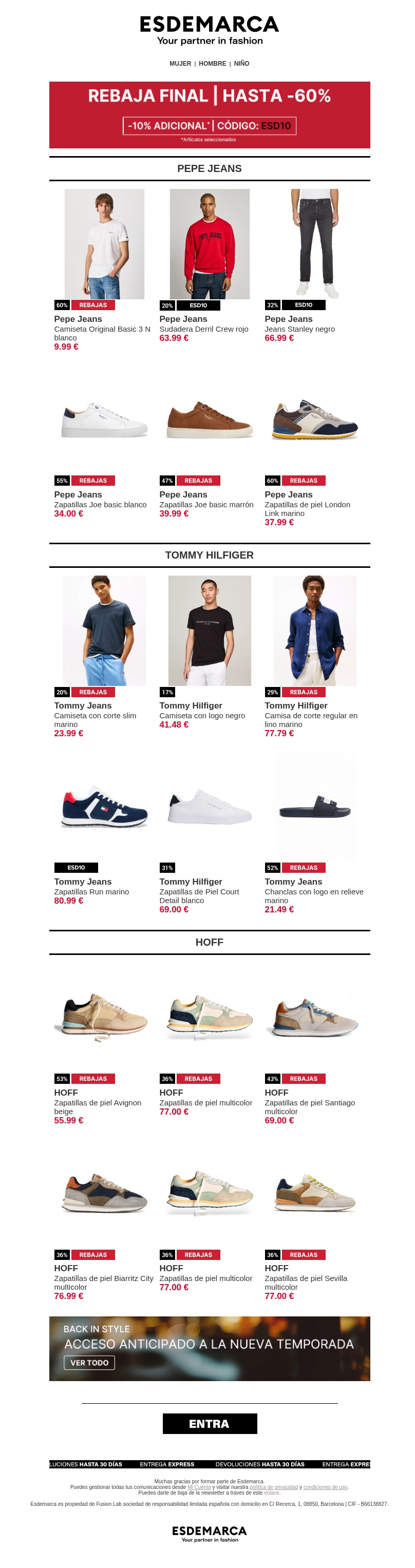Open the Mi Cuenta link
Screen dimensions: 415x1568
(x=199, y=1487)
